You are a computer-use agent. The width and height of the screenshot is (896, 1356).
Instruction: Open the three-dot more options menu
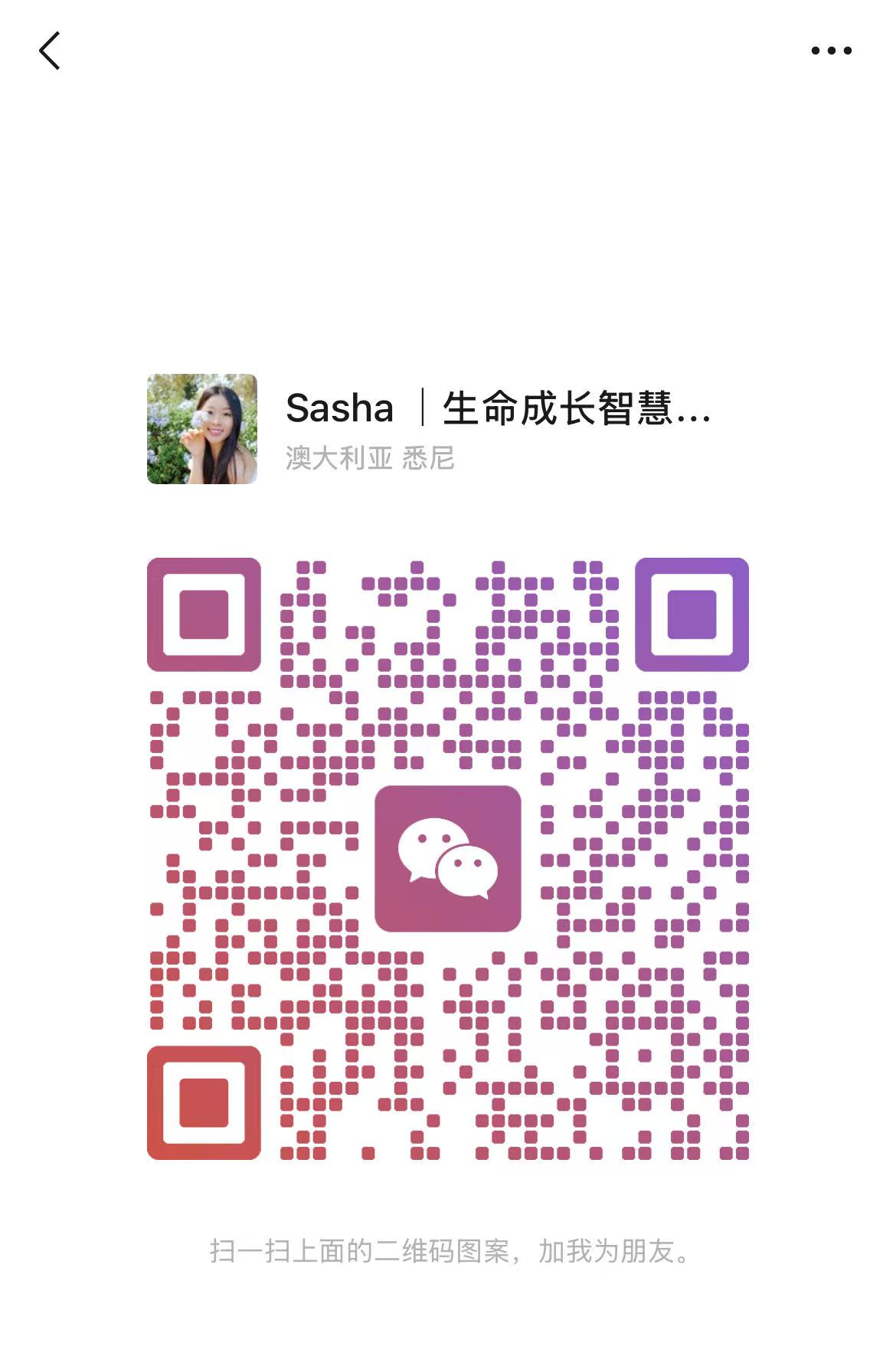pos(831,51)
